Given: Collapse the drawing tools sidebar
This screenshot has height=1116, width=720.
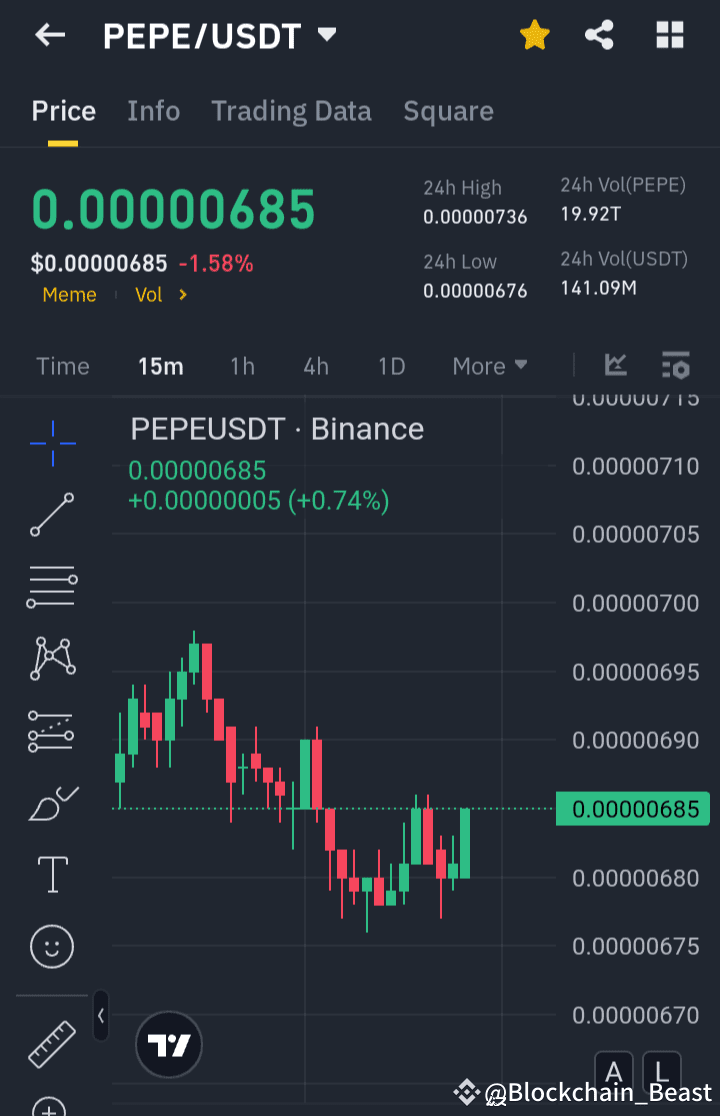Looking at the screenshot, I should coord(100,1015).
